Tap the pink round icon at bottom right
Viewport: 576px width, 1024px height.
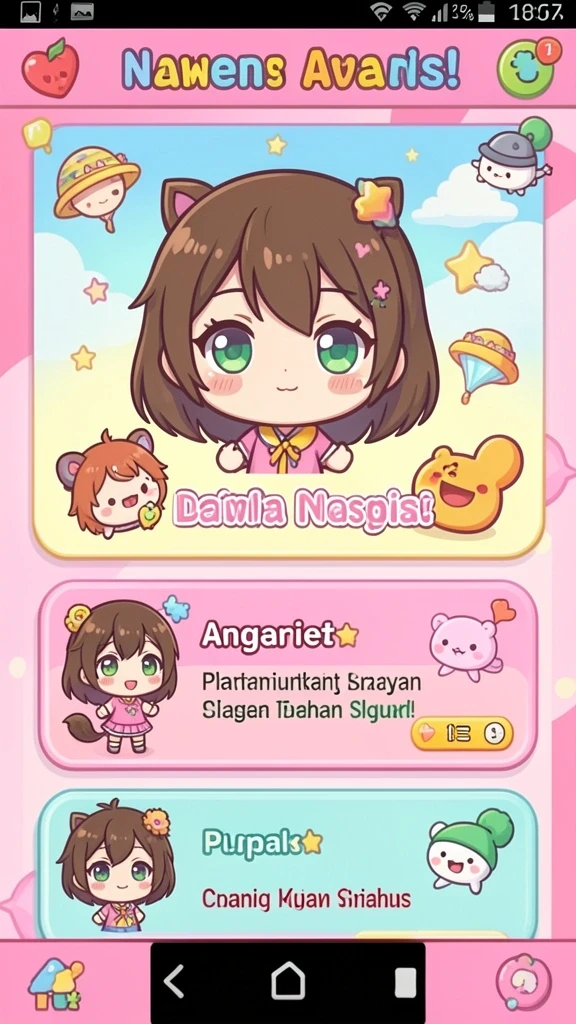(523, 983)
